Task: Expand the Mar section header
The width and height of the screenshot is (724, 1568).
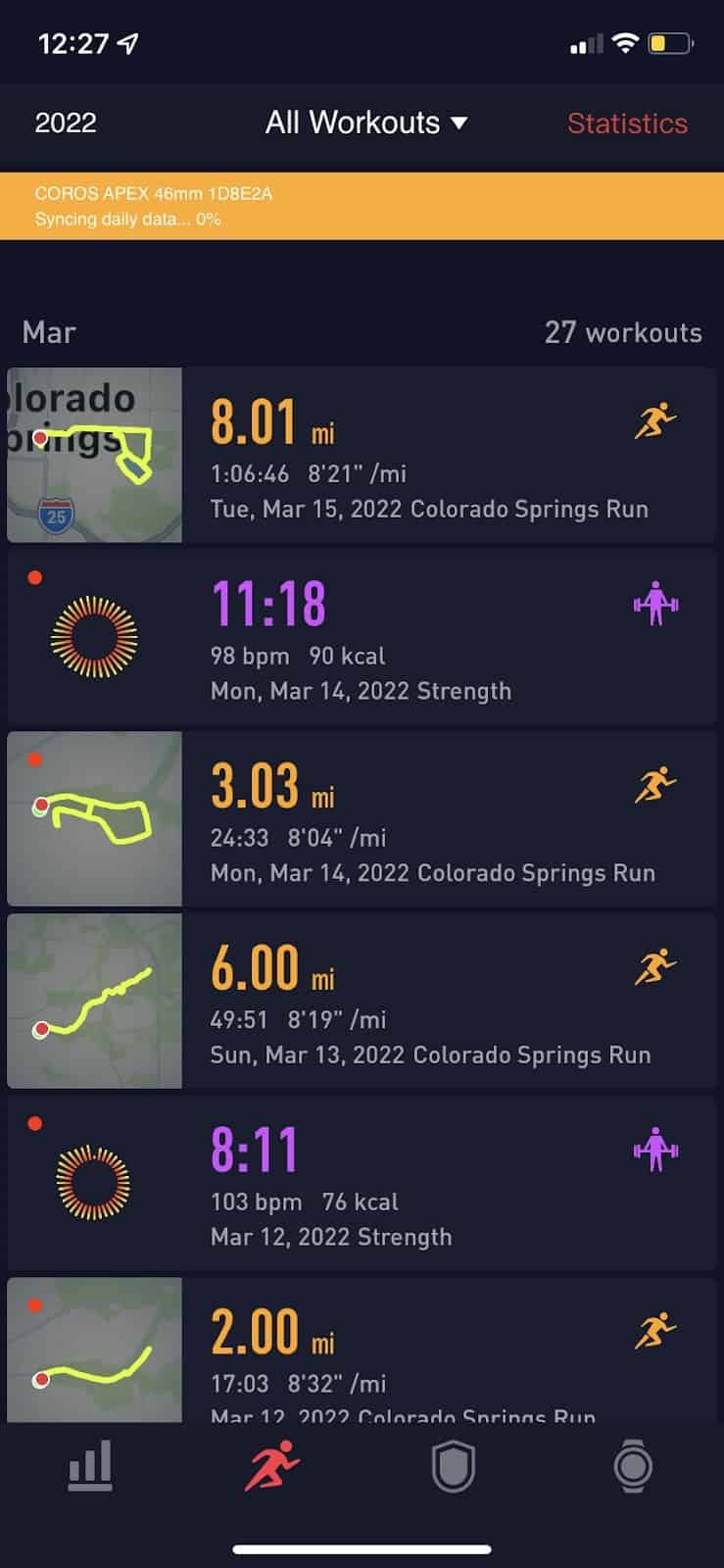Action: point(47,332)
